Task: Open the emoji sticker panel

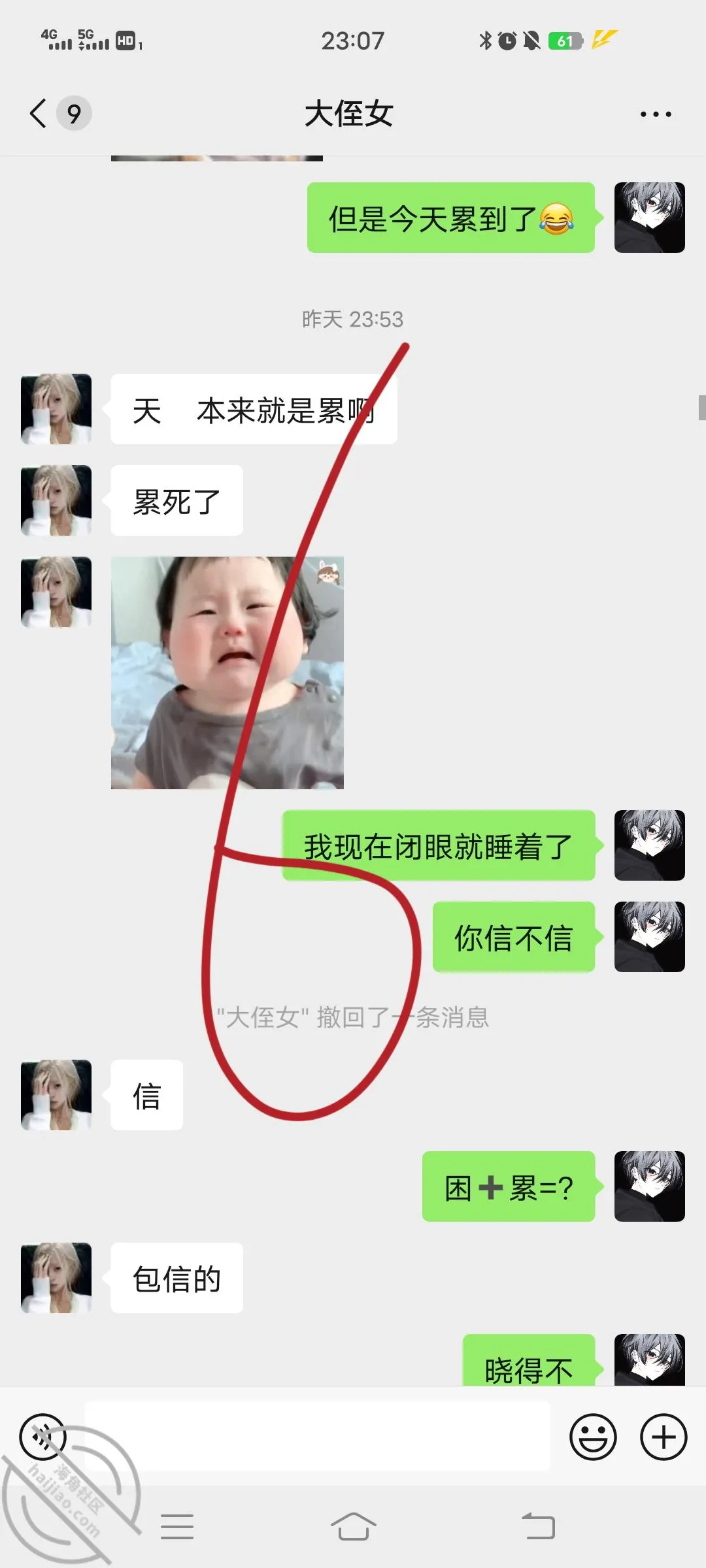Action: (593, 1437)
